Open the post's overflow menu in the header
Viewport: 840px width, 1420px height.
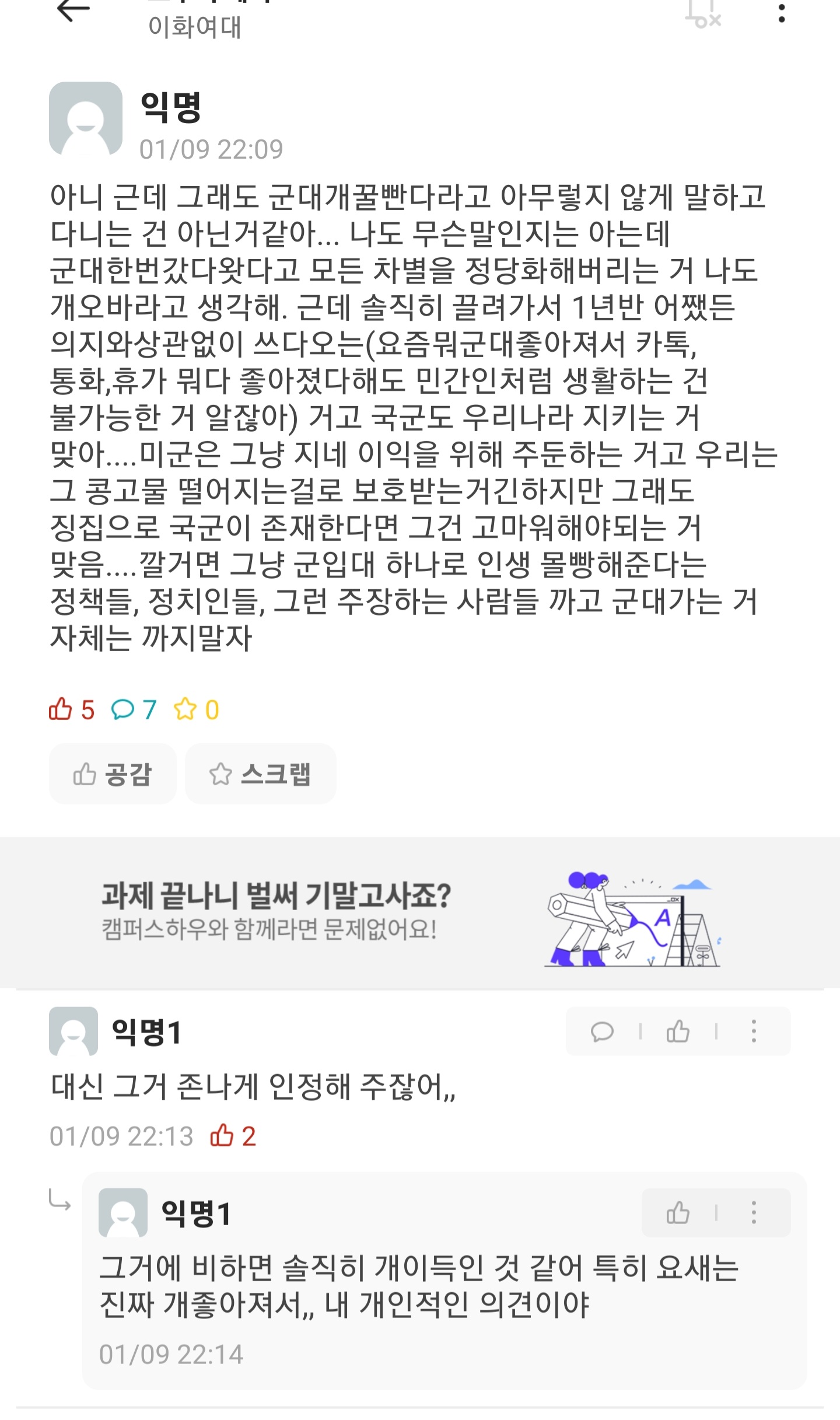[781, 13]
